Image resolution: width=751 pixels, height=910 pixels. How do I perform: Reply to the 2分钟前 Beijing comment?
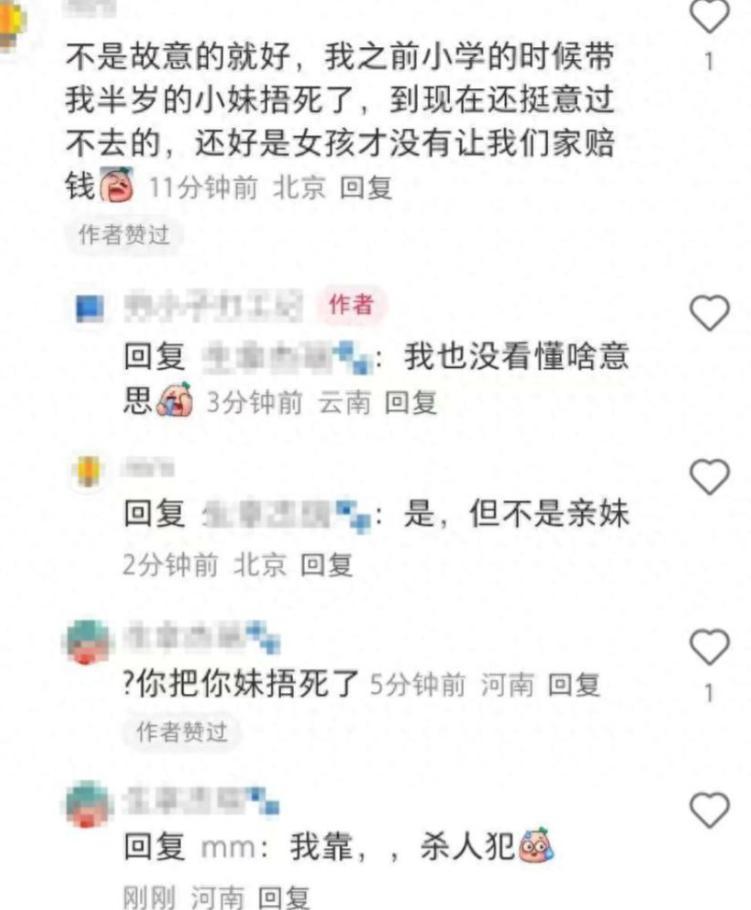[x=327, y=565]
